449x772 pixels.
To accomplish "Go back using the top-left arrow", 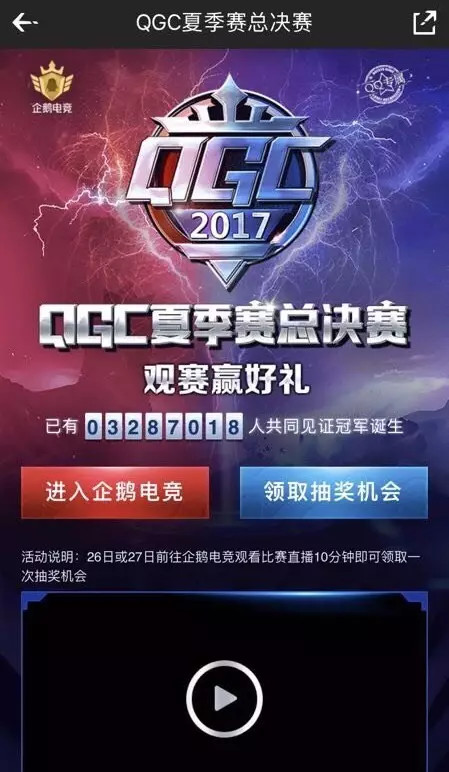I will [25, 23].
